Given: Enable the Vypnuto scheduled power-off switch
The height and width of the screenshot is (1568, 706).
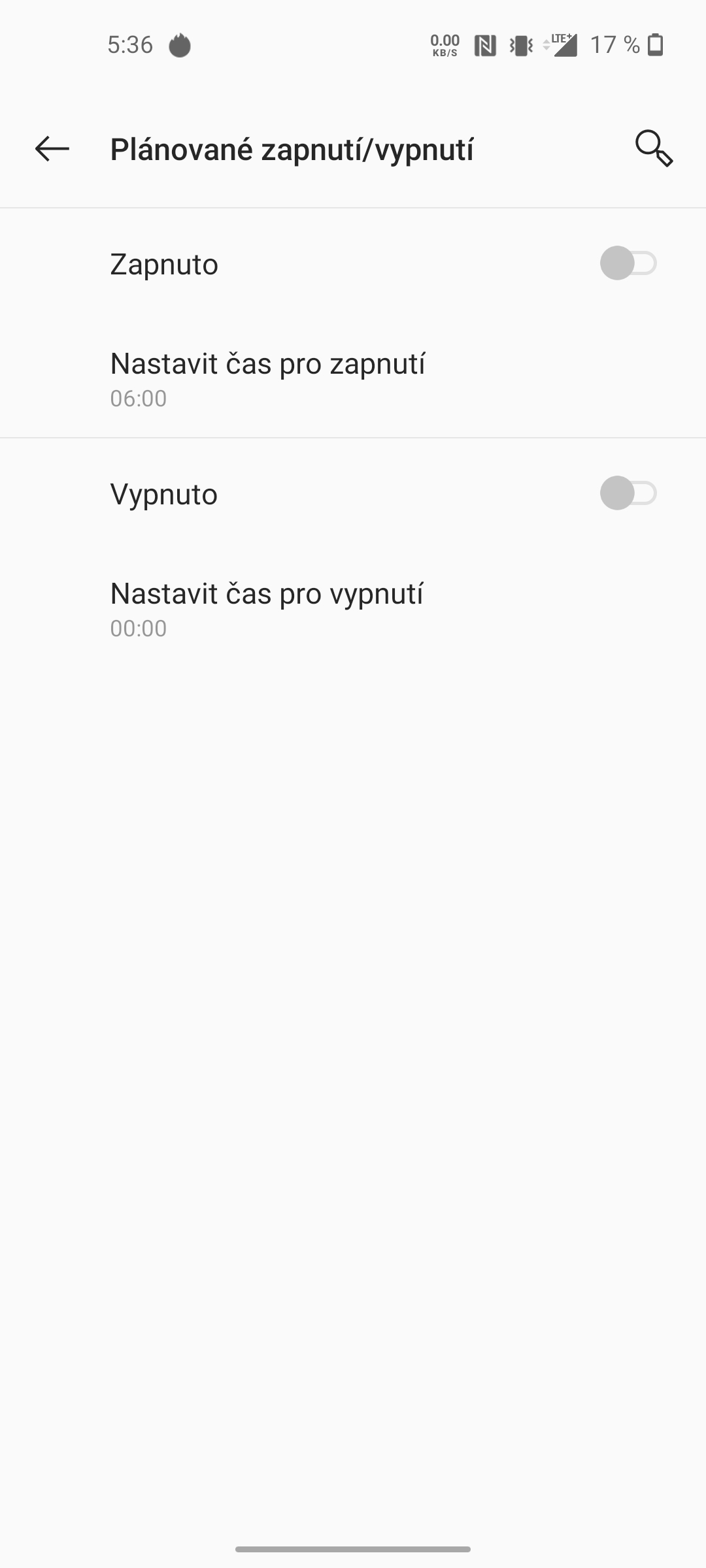Looking at the screenshot, I should pyautogui.click(x=630, y=495).
